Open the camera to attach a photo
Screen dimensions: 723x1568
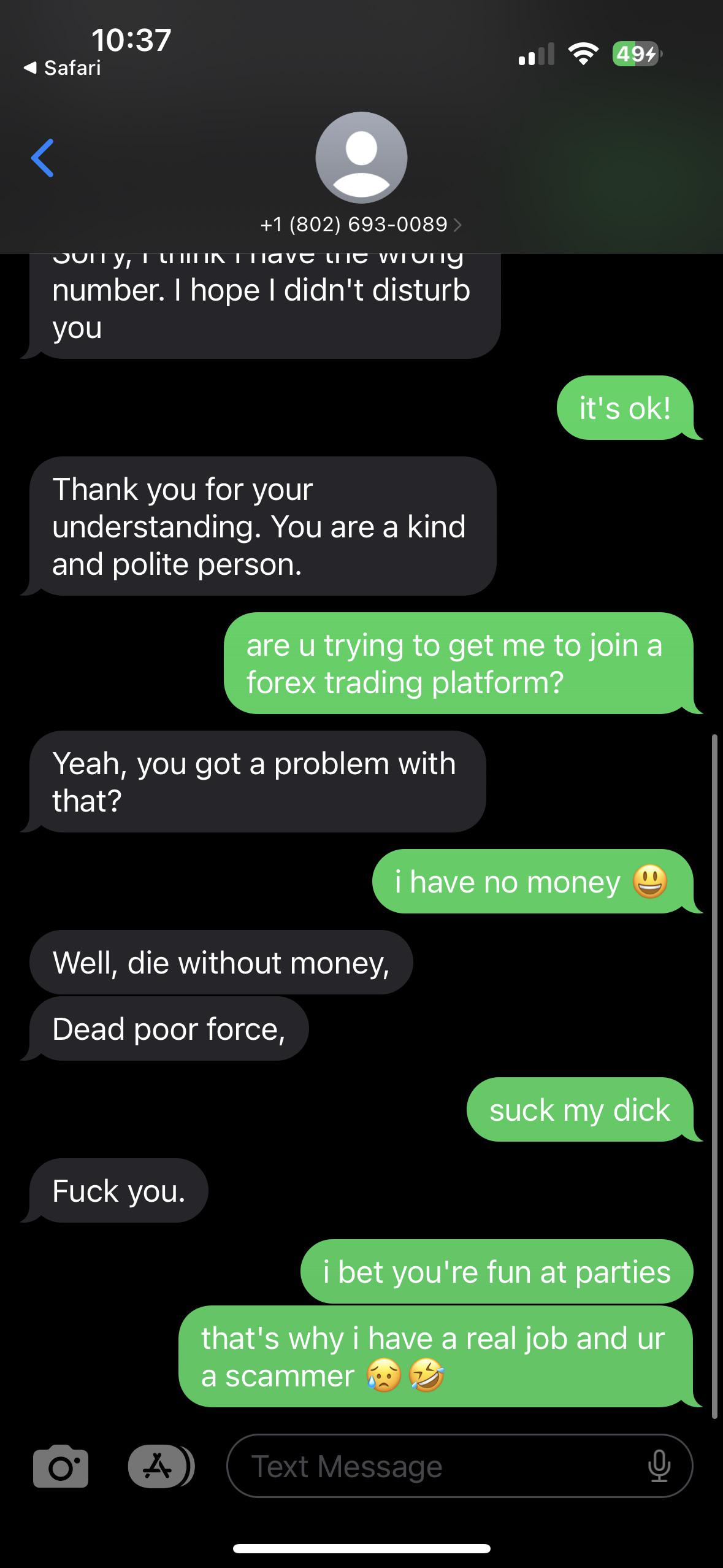(x=60, y=1467)
